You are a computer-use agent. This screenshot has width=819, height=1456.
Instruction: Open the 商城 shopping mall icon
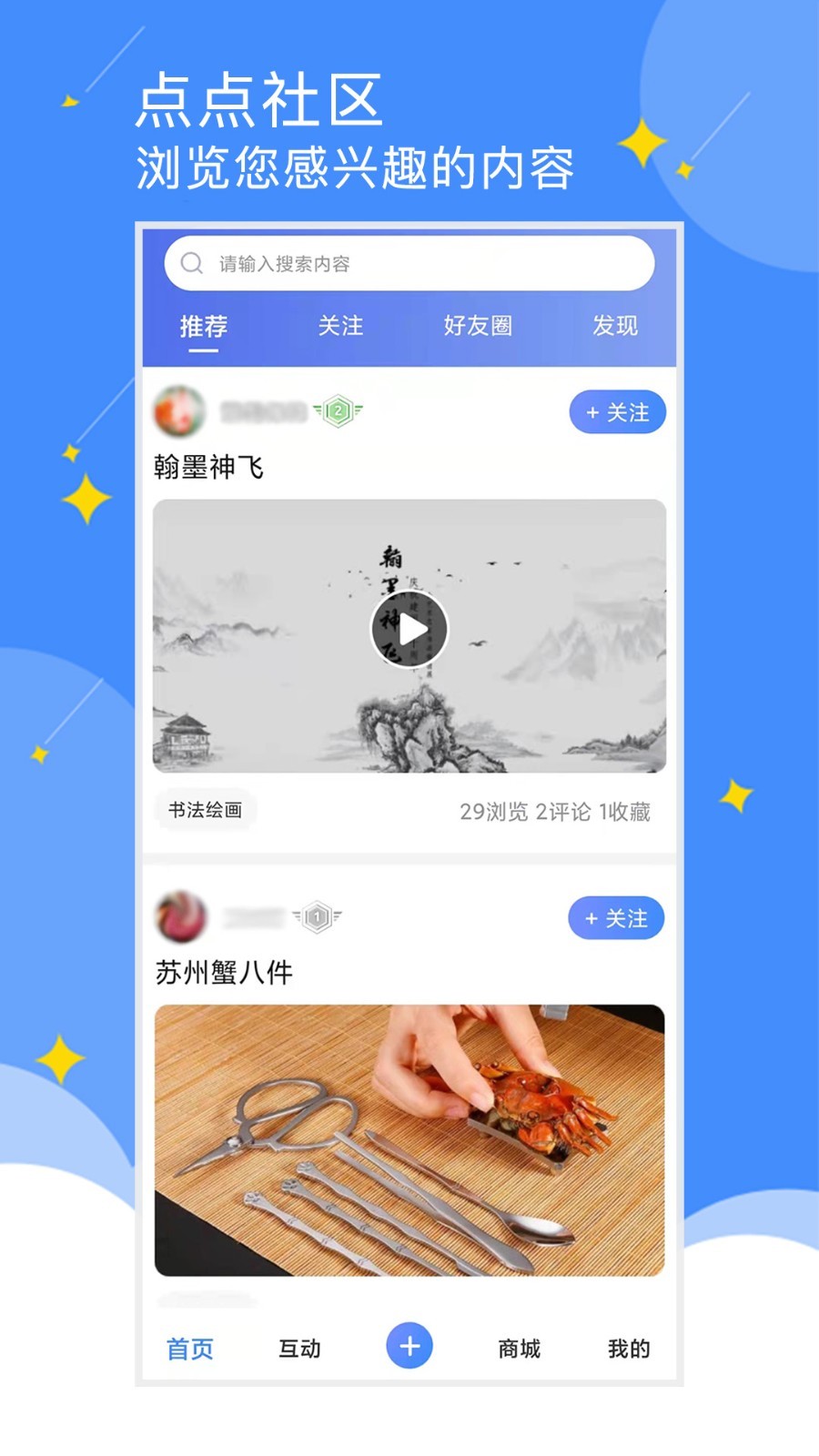521,1348
